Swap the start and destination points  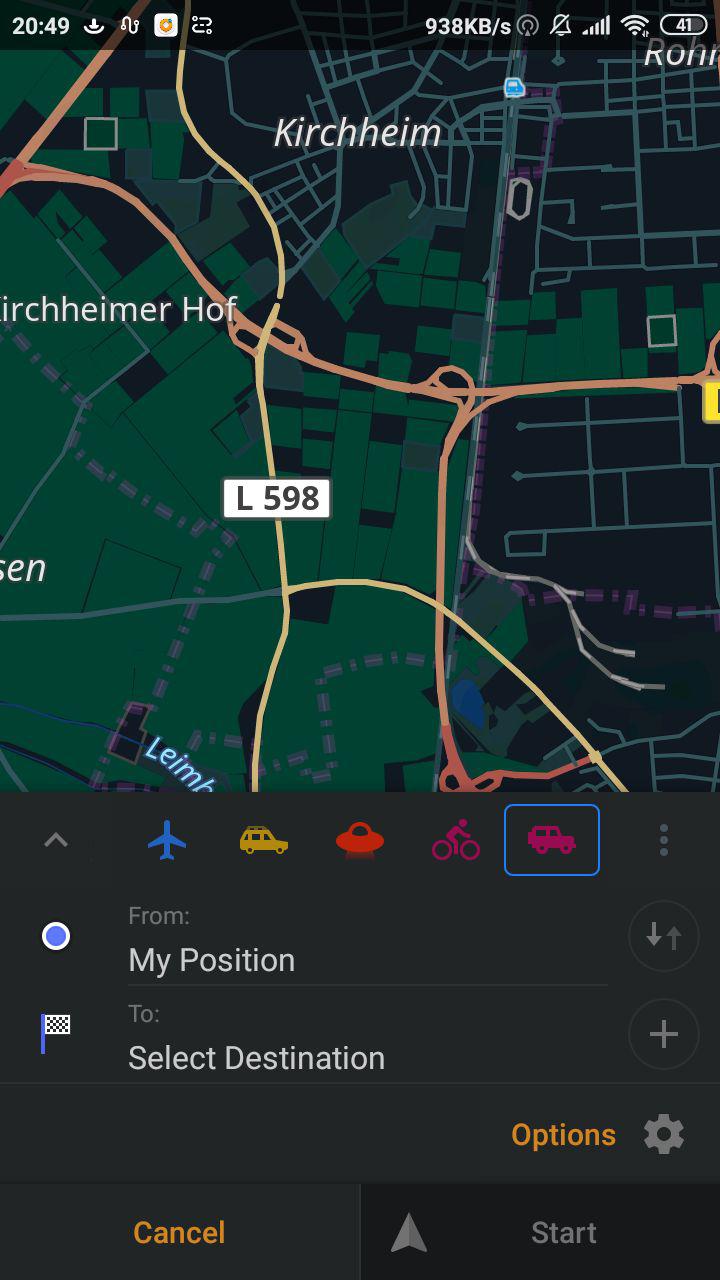pos(663,937)
